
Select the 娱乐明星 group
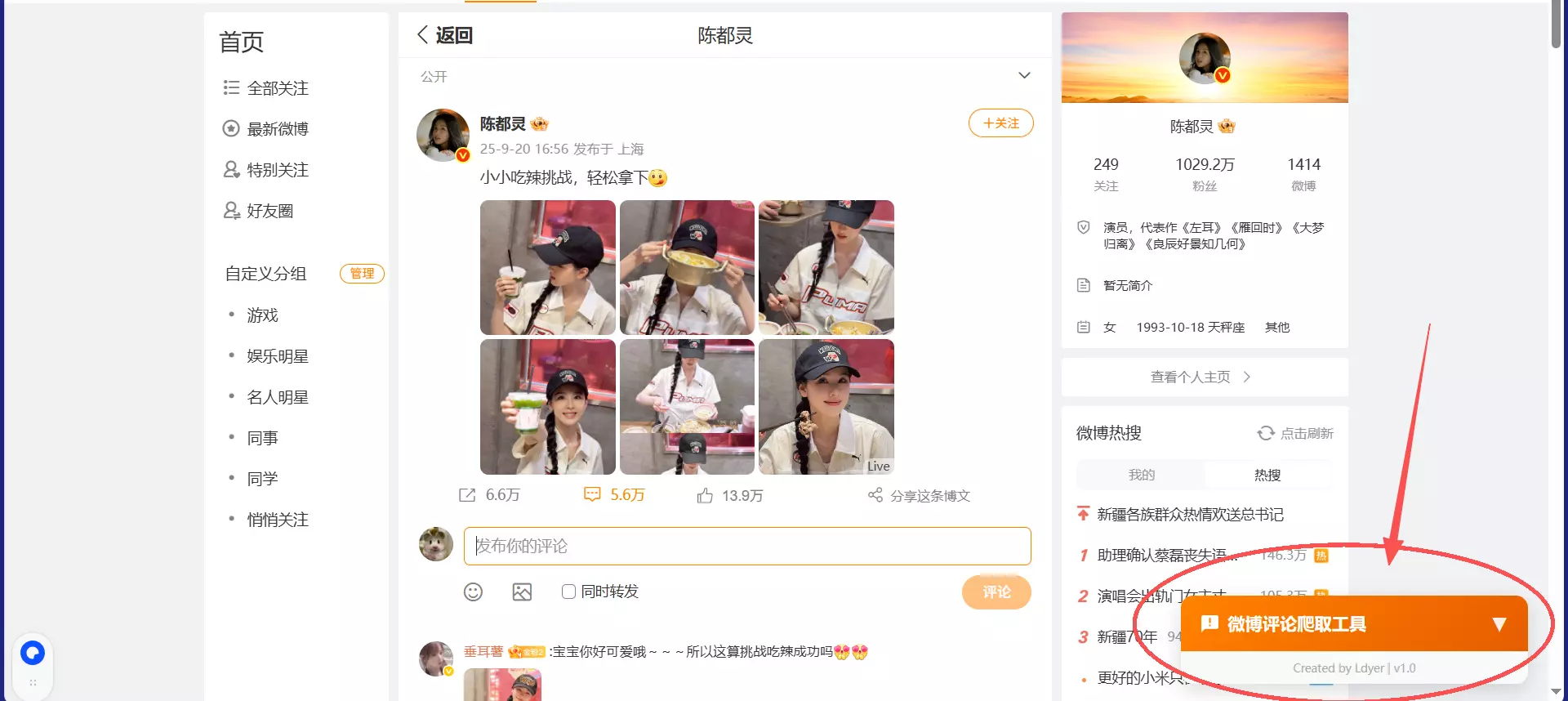(278, 356)
